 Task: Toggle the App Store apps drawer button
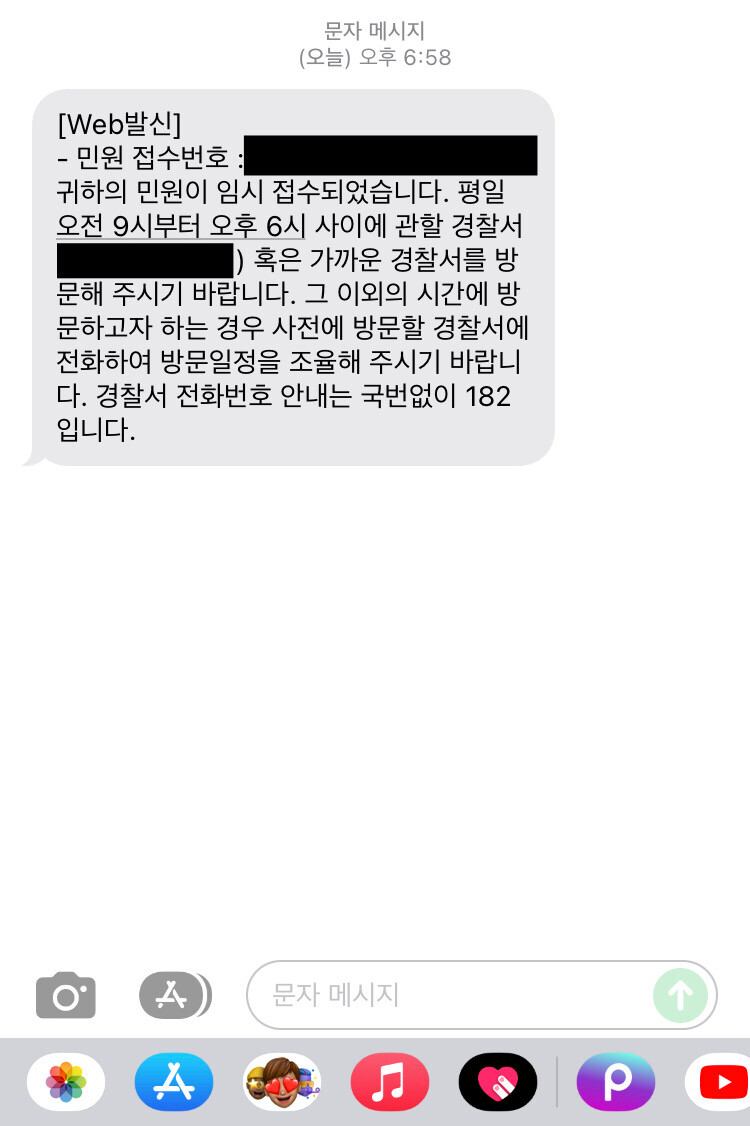click(x=174, y=994)
